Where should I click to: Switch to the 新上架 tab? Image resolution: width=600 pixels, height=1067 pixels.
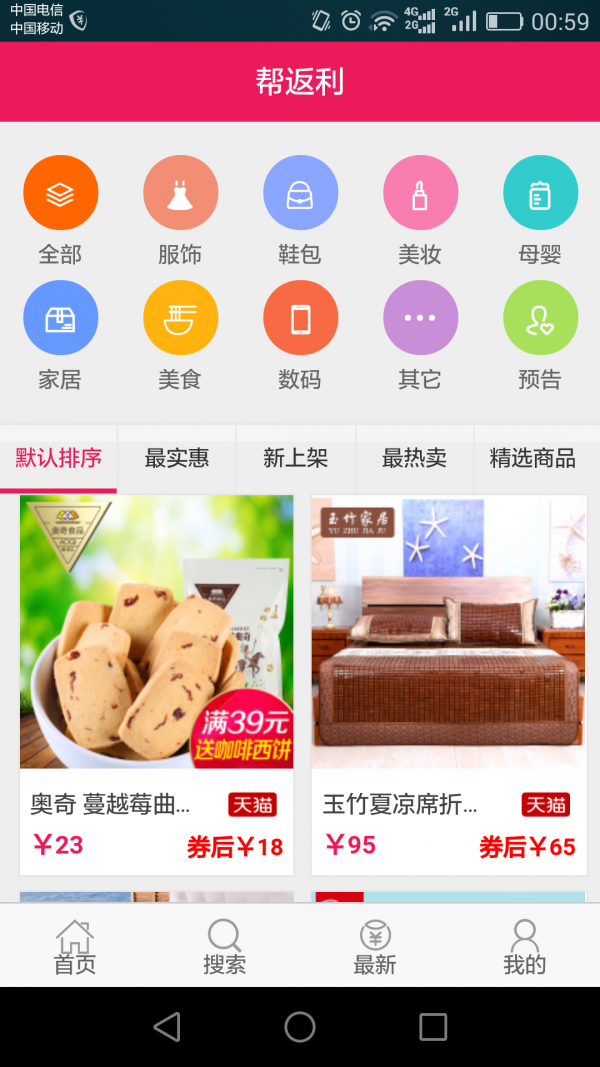pos(295,459)
